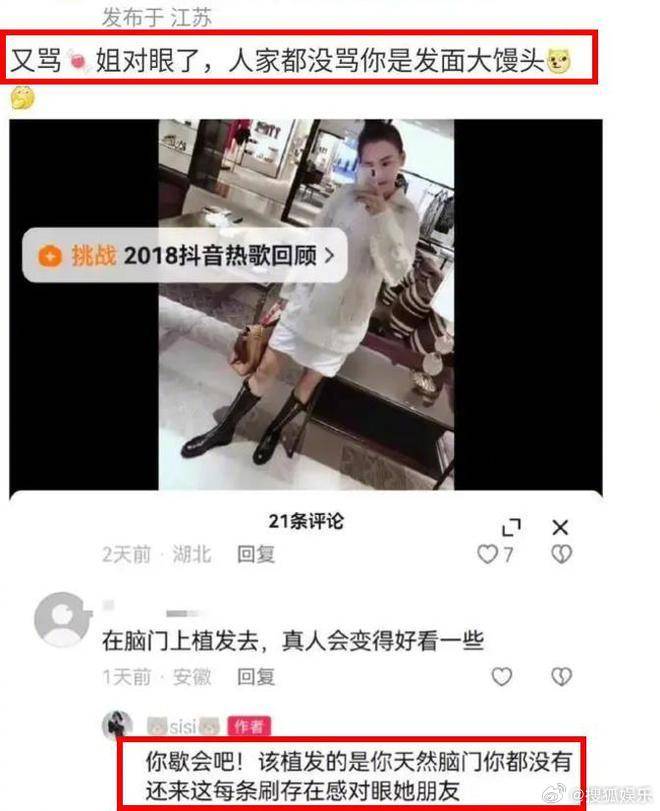Open the grey avatar of the 安徽 commenter

(x=63, y=620)
